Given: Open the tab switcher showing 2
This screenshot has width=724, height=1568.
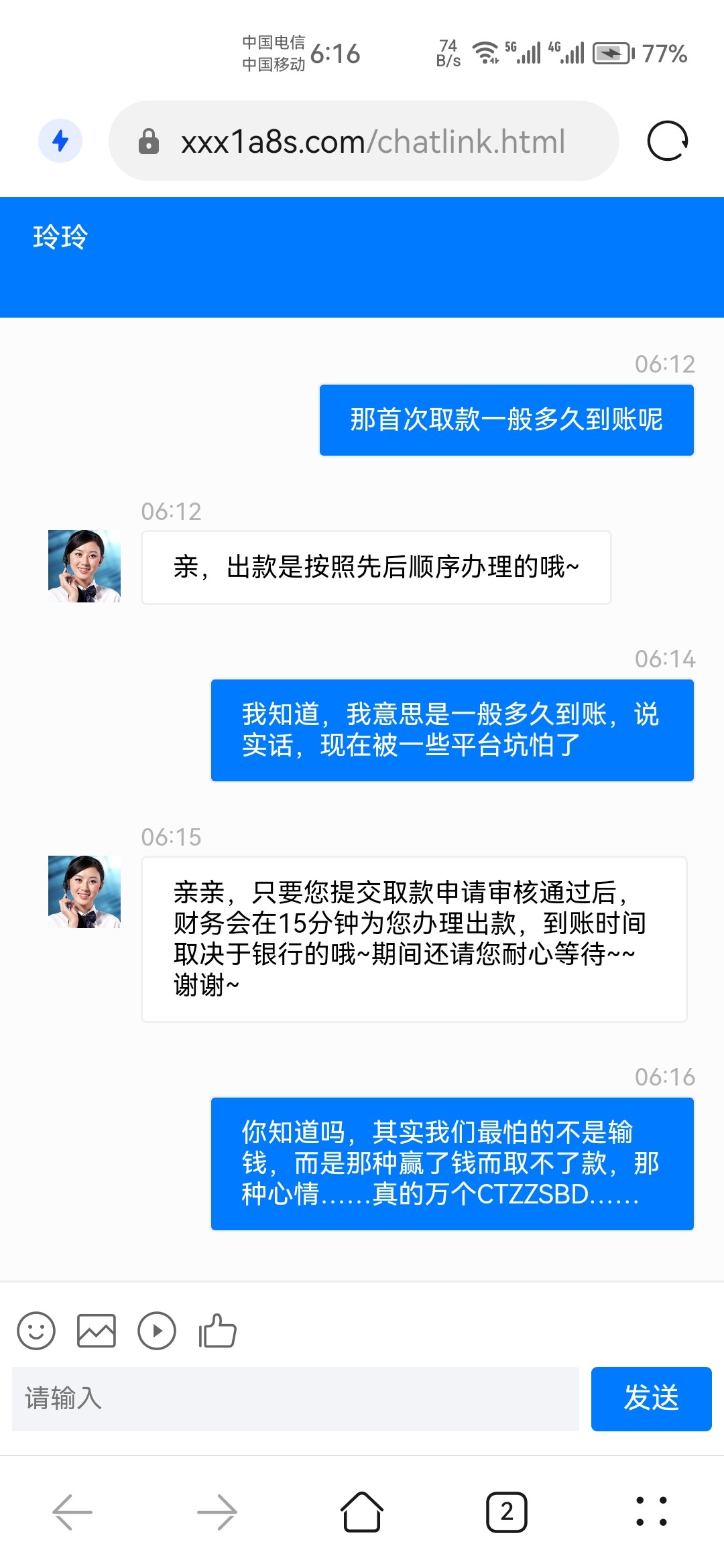Looking at the screenshot, I should click(x=507, y=1512).
